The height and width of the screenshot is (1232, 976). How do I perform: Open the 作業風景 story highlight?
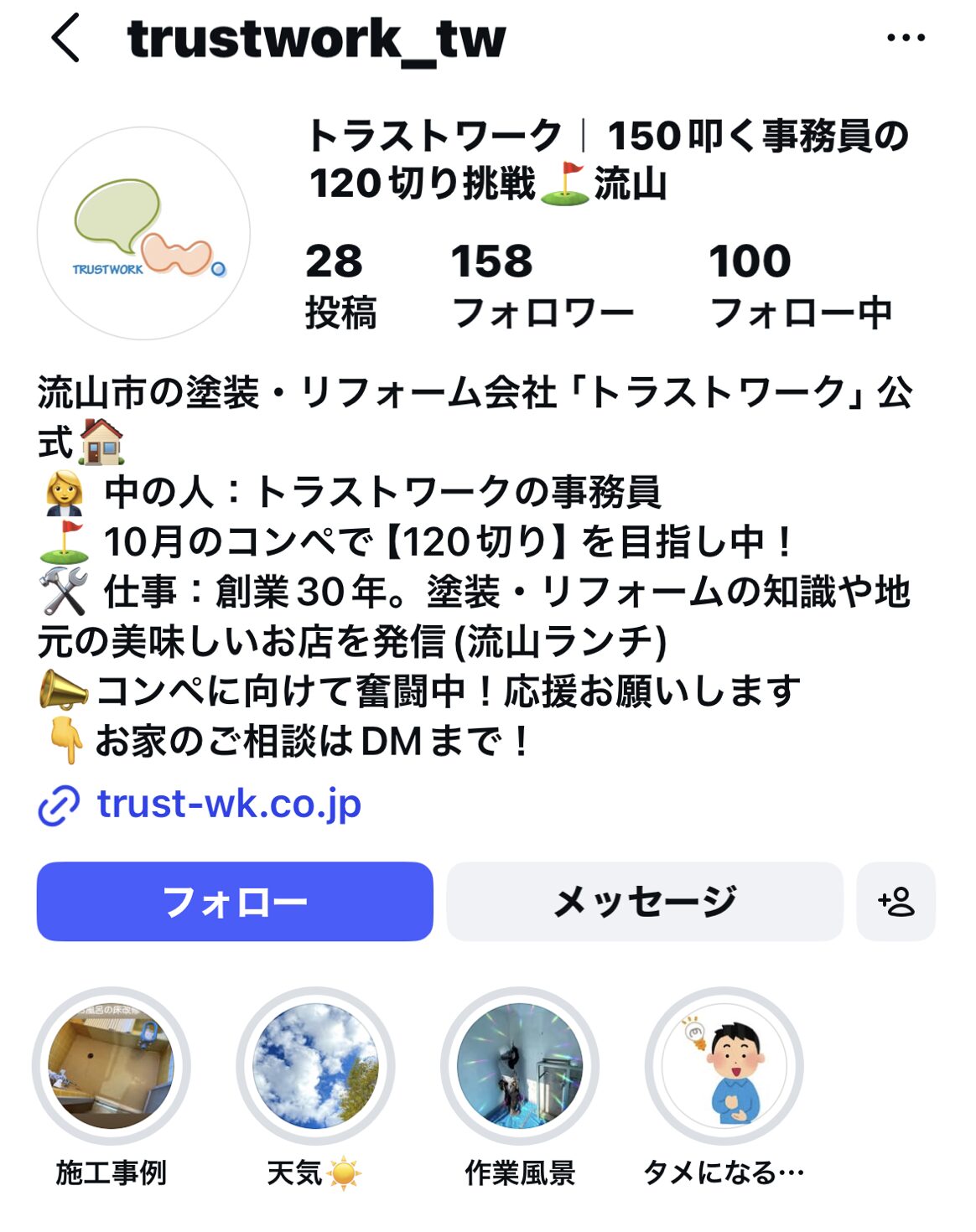(520, 1066)
